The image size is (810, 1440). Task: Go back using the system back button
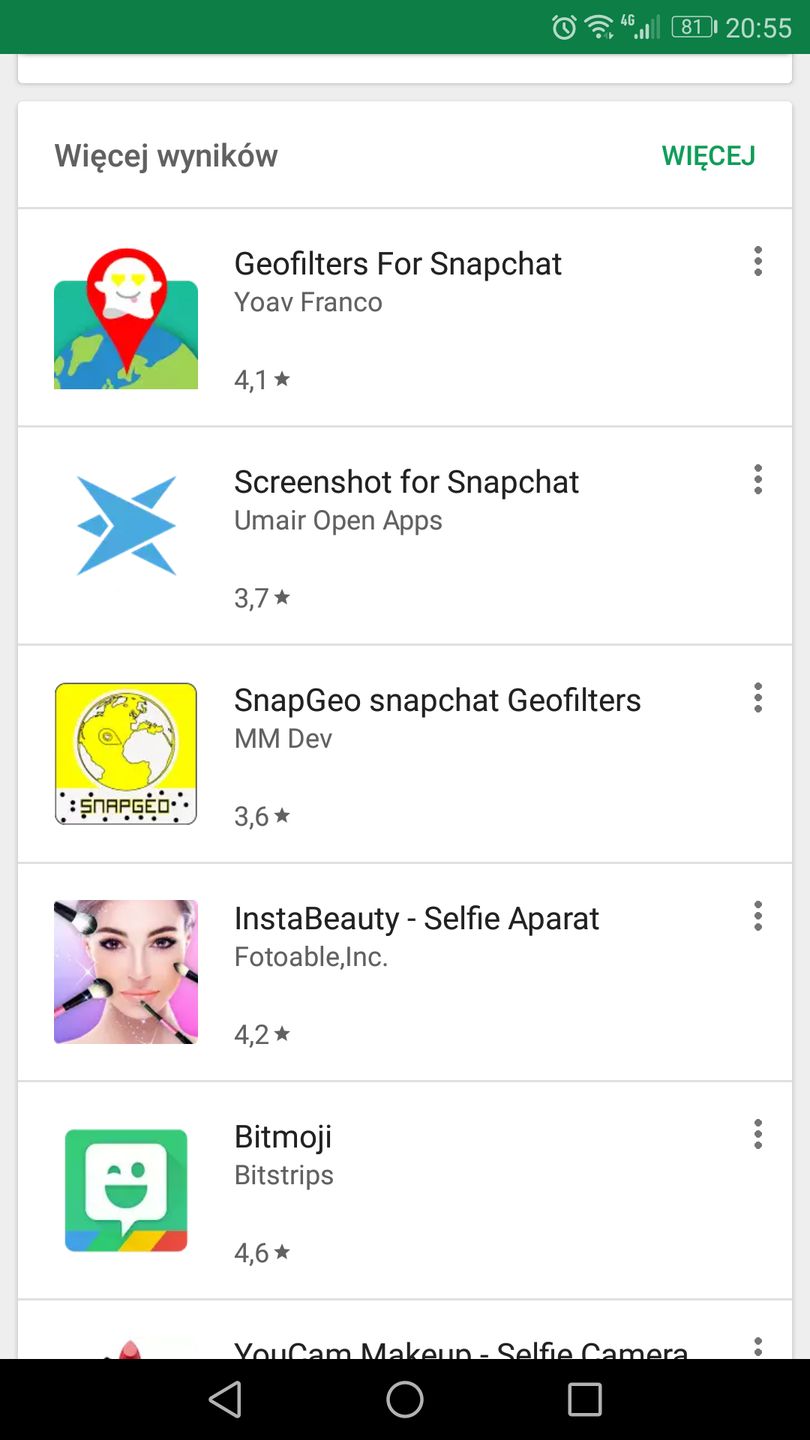pos(225,1399)
